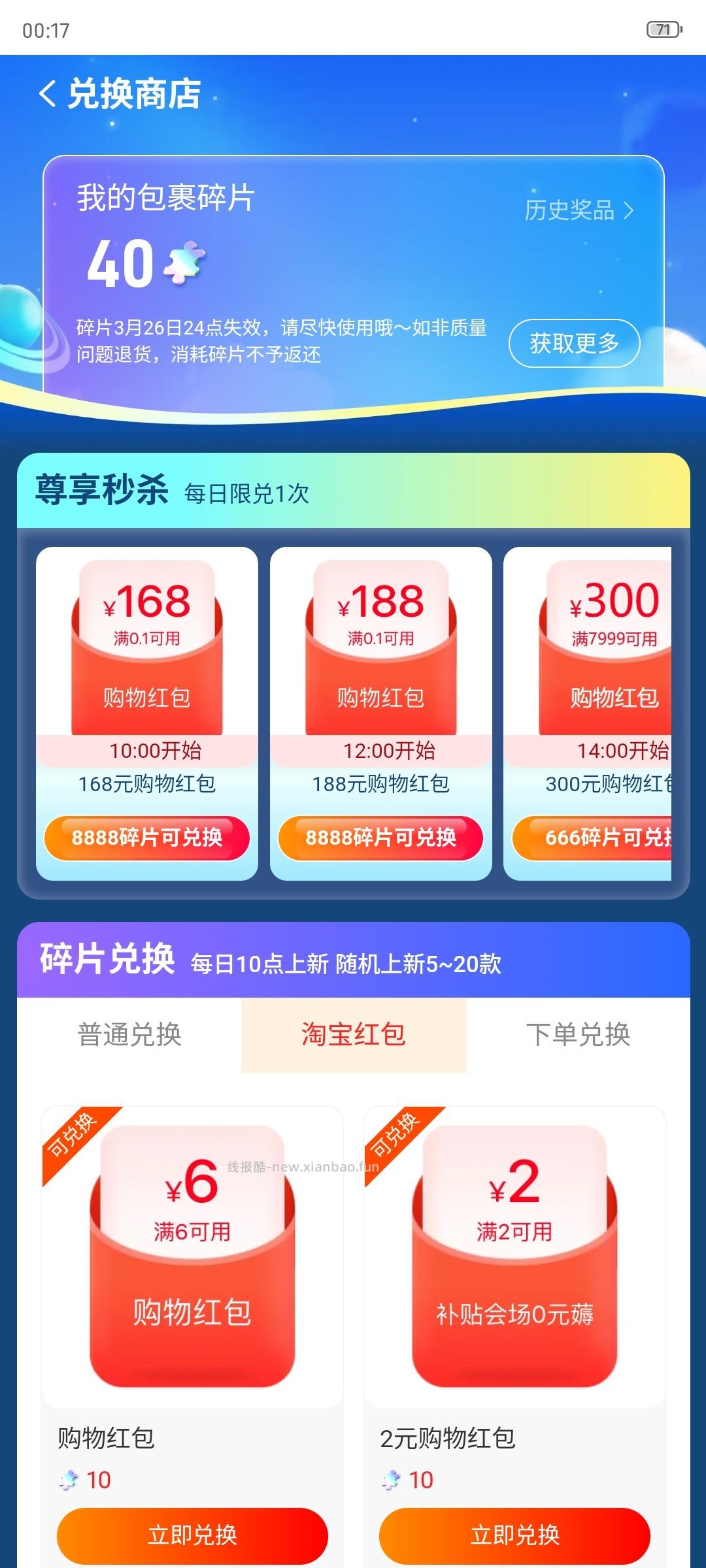Click the chevron next to 历史奖品

pyautogui.click(x=629, y=210)
